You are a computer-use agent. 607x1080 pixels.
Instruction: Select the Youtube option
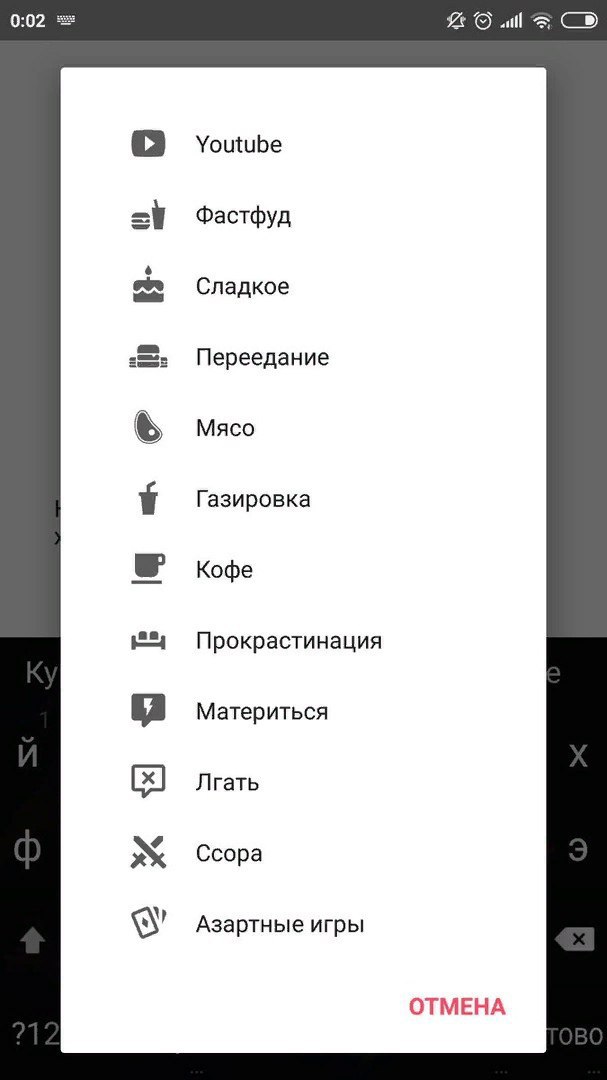tap(239, 145)
